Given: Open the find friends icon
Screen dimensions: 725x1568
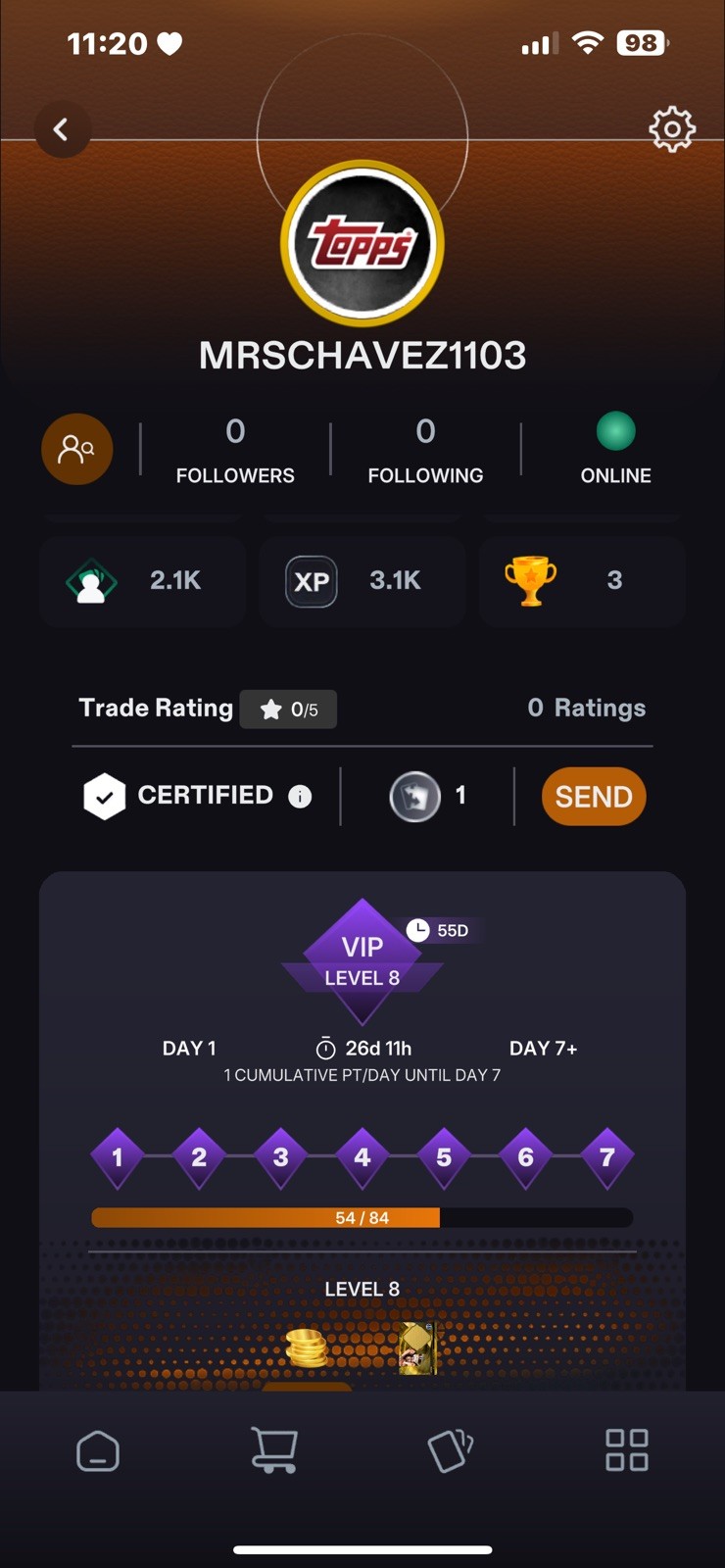Looking at the screenshot, I should (x=76, y=450).
